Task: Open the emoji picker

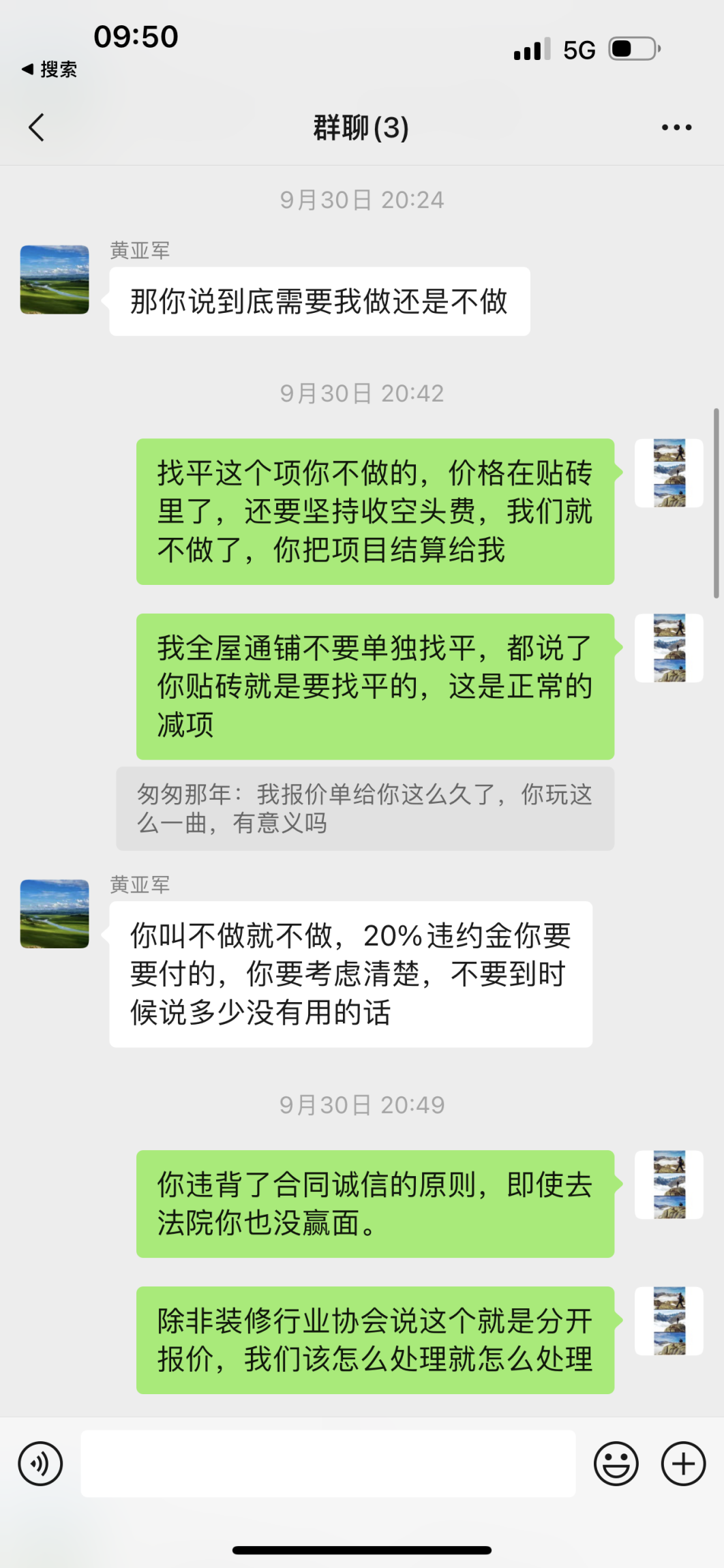Action: click(616, 1463)
